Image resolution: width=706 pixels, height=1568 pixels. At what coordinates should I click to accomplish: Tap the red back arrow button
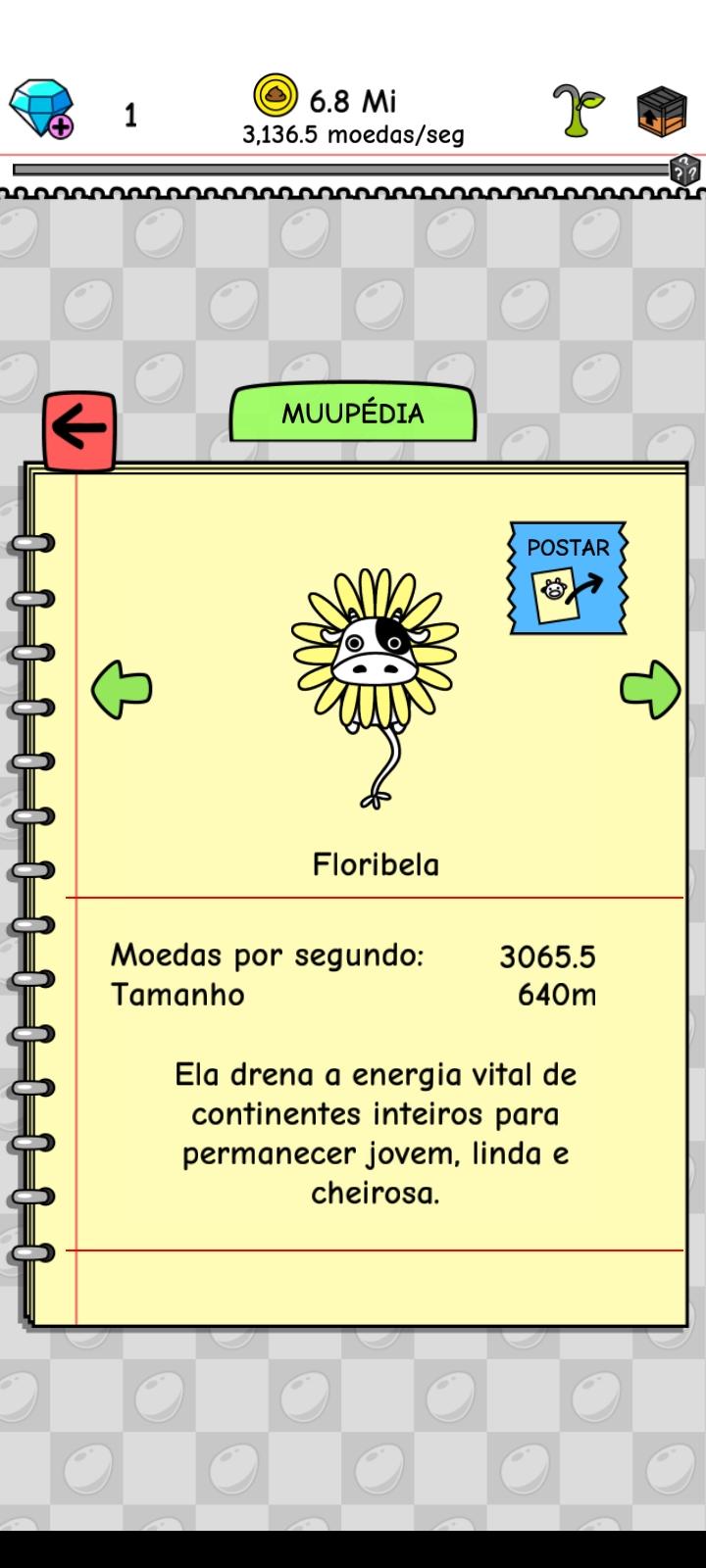coord(79,429)
